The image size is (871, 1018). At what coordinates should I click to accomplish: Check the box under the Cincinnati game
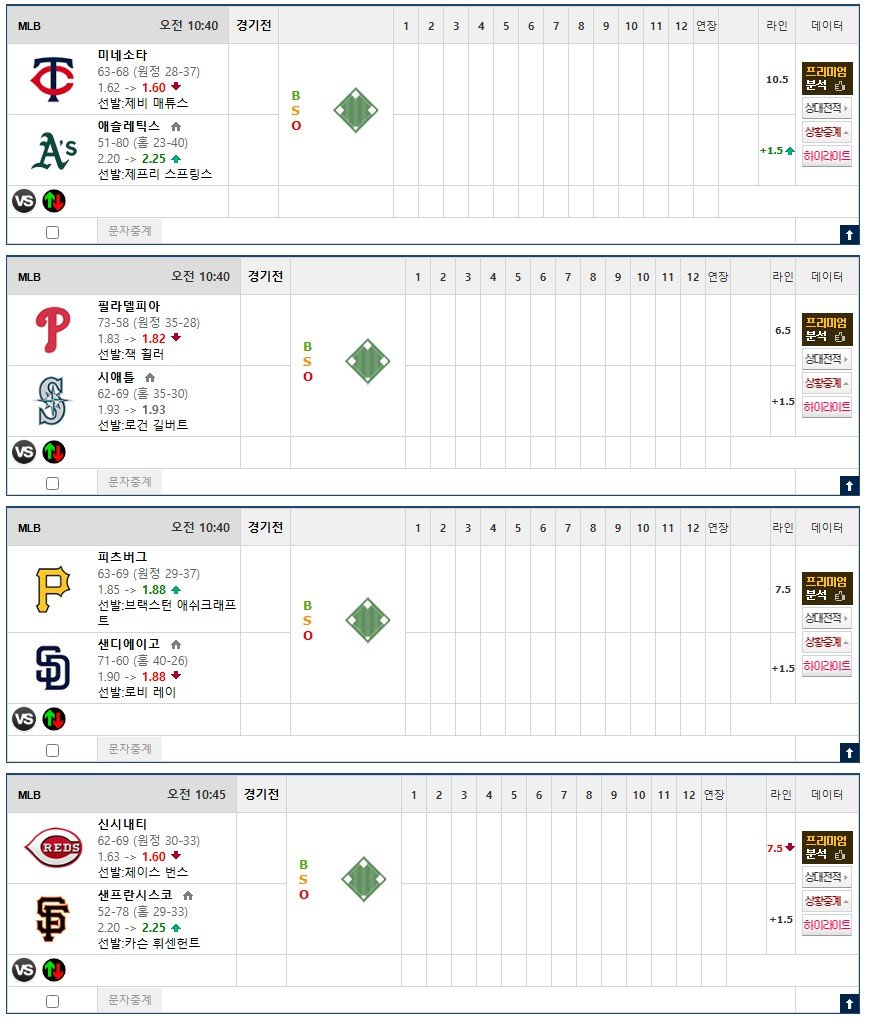point(53,1002)
